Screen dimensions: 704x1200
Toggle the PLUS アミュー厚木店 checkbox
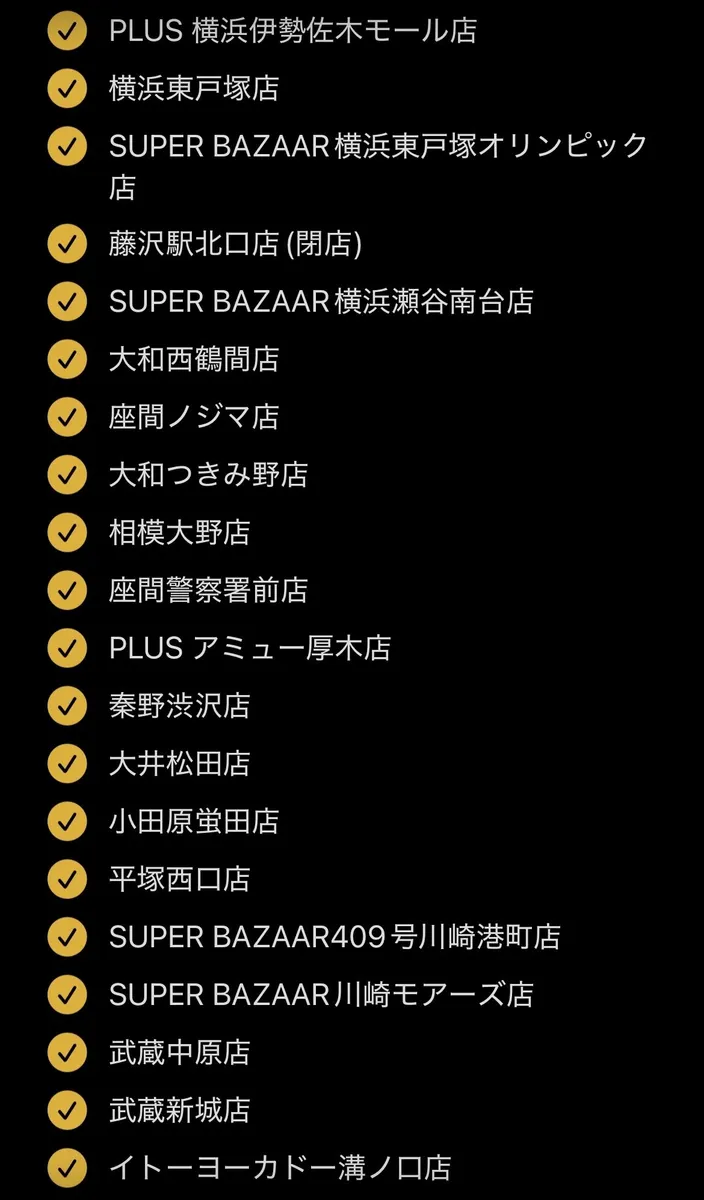pyautogui.click(x=67, y=648)
